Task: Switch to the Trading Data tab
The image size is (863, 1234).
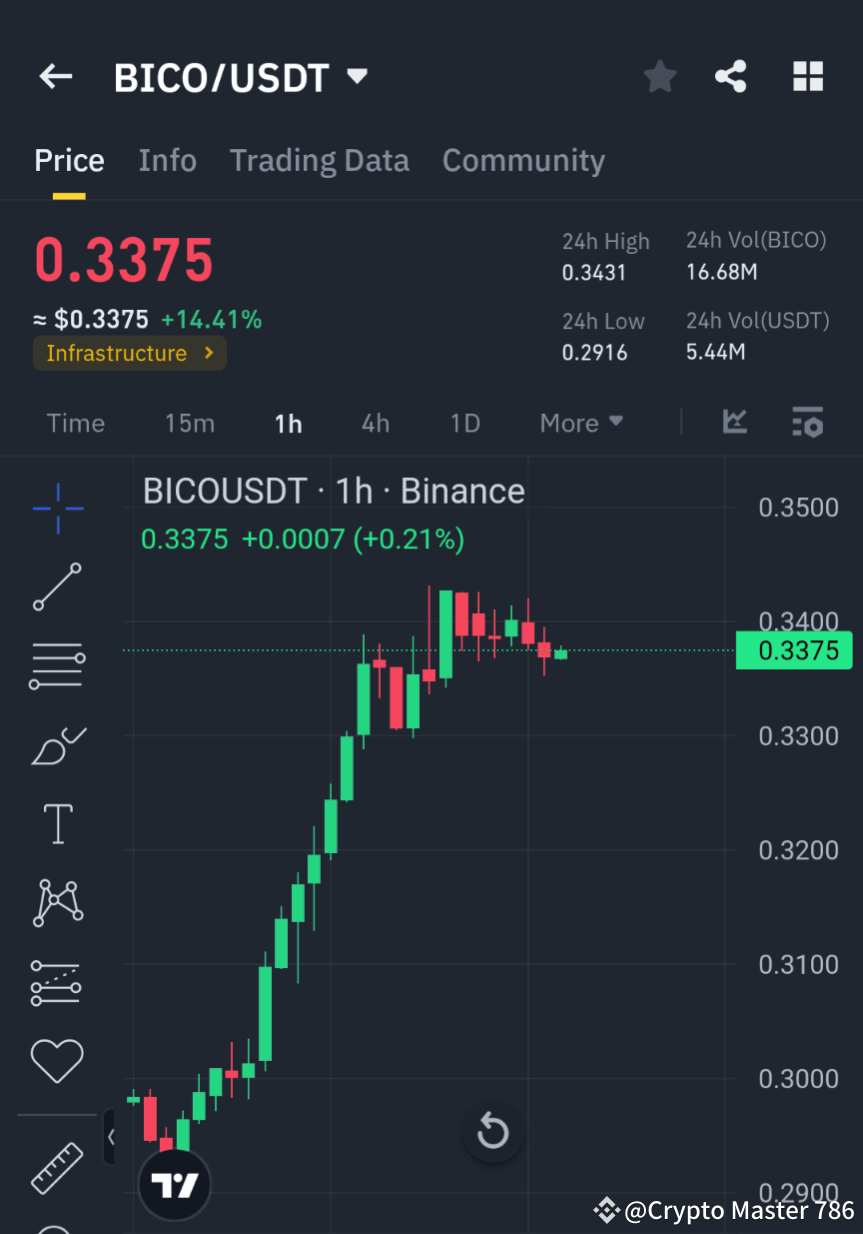Action: click(x=319, y=160)
